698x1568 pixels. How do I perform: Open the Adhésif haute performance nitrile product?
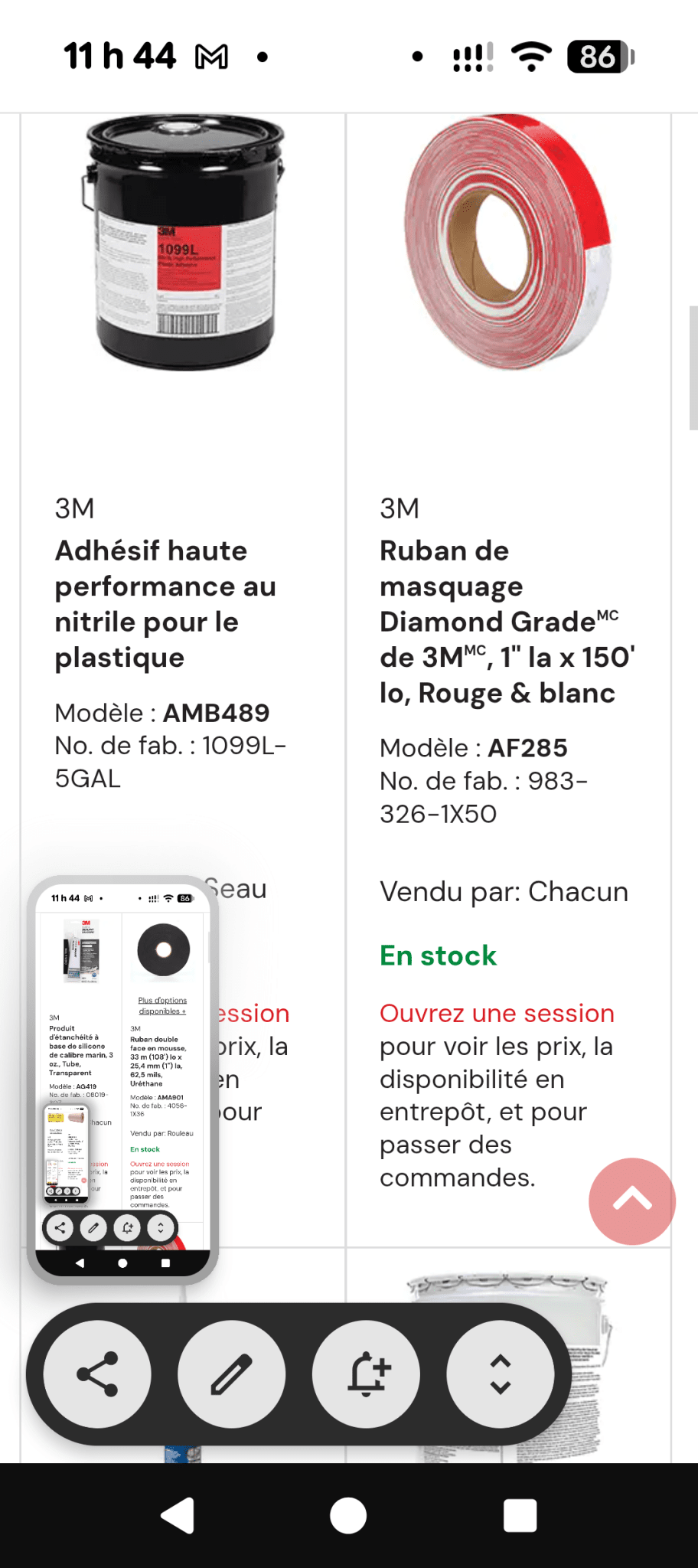(x=165, y=604)
